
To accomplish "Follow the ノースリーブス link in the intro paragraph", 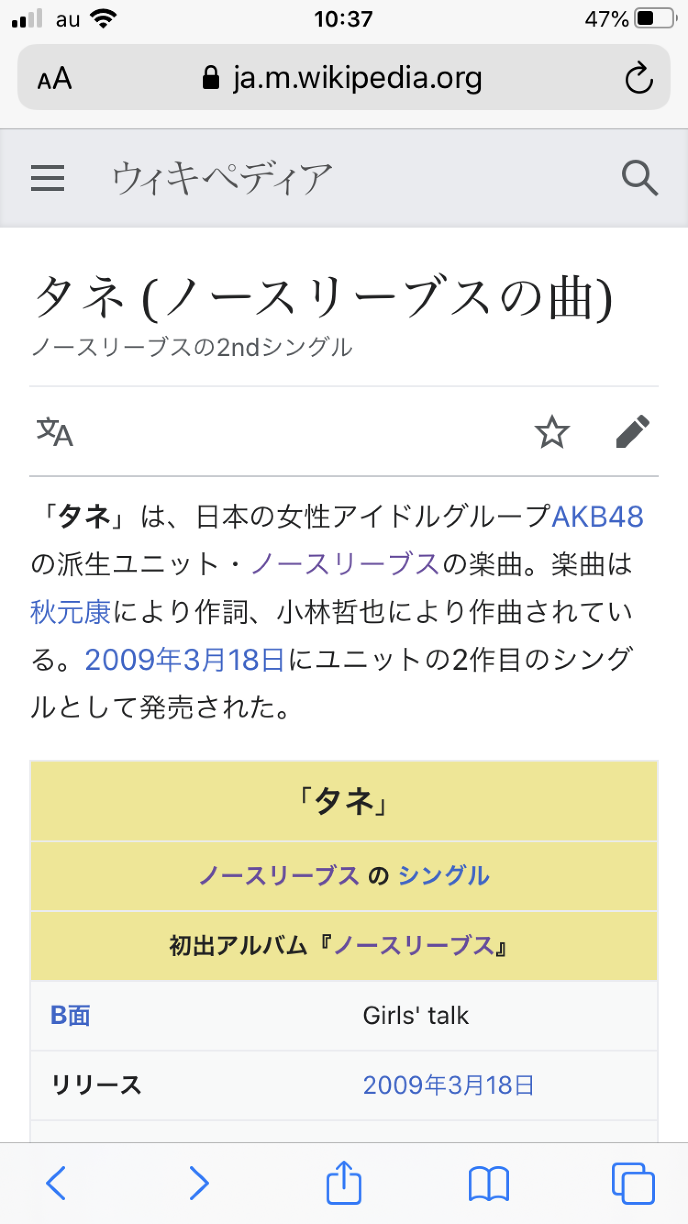I will [345, 564].
